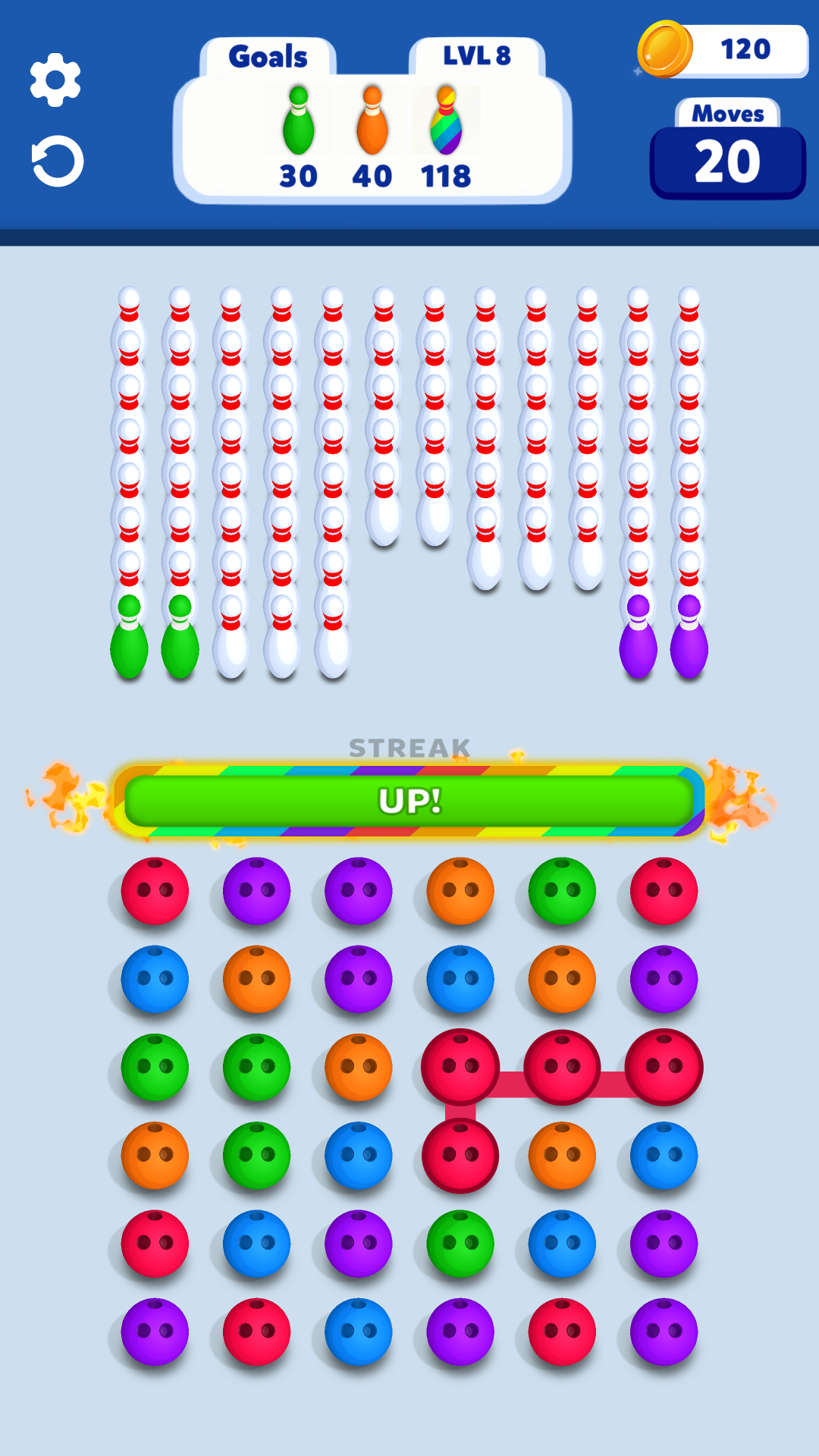This screenshot has width=819, height=1456.
Task: Tap the only green ball in the top row
Action: 562,891
